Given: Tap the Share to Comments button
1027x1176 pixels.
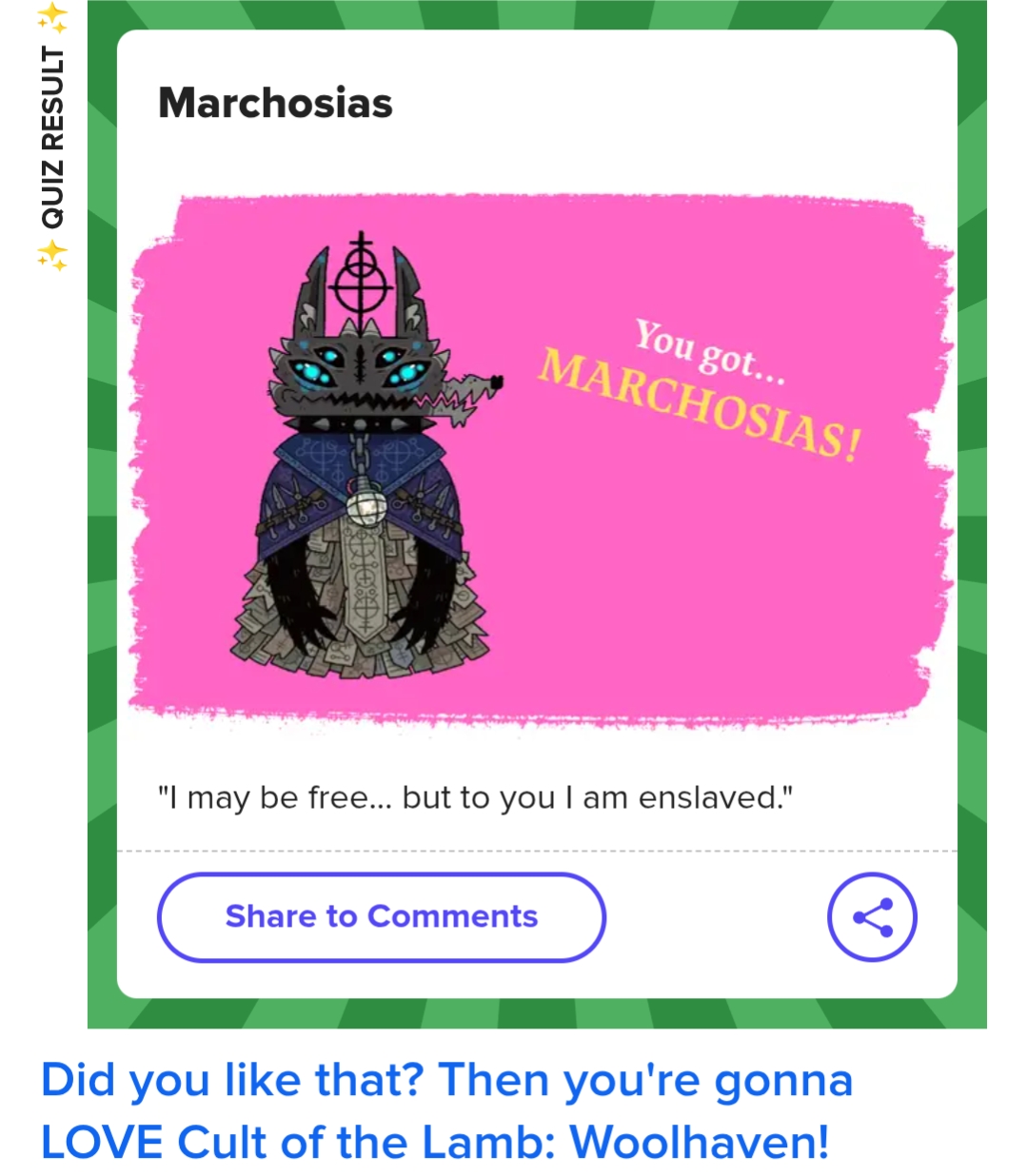Looking at the screenshot, I should coord(381,916).
